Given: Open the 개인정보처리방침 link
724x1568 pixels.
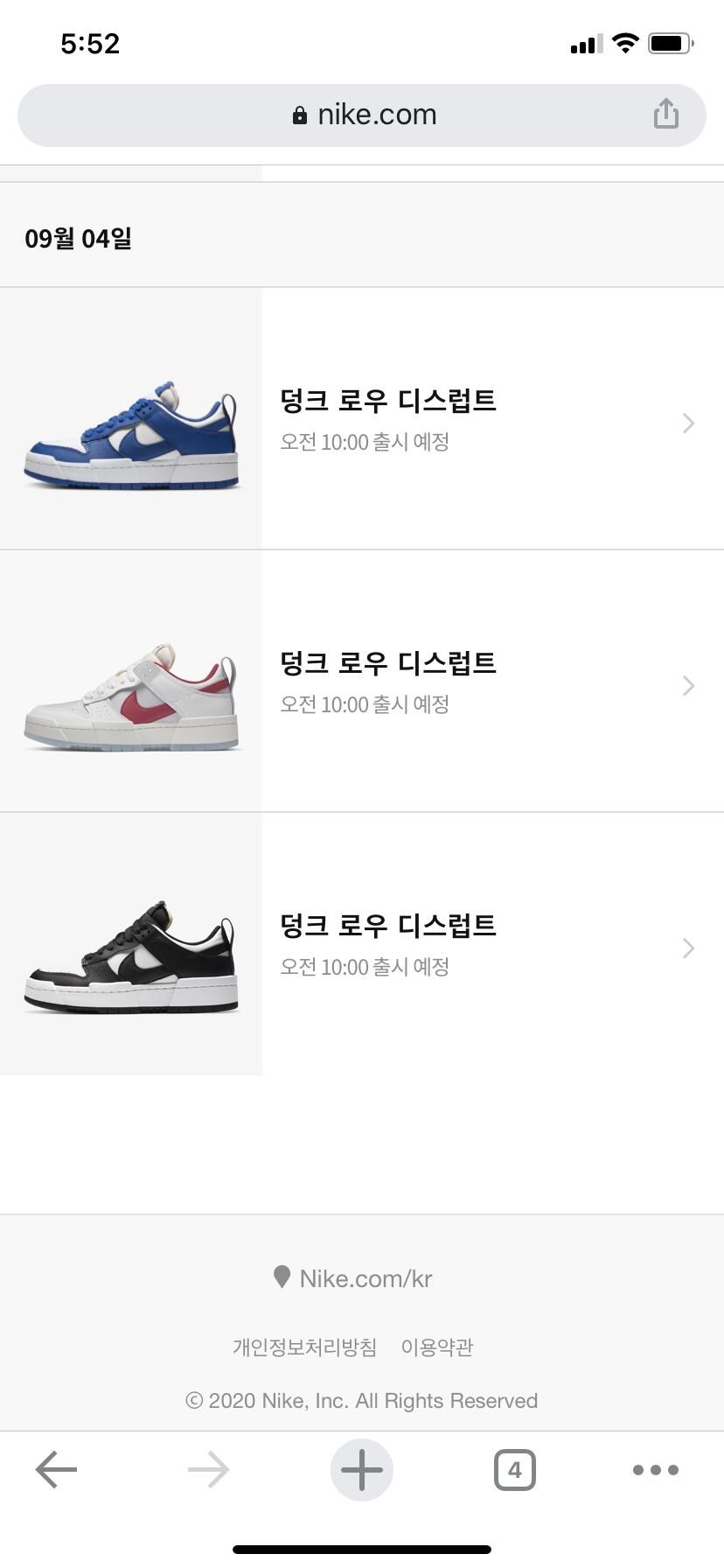Looking at the screenshot, I should pos(304,1347).
